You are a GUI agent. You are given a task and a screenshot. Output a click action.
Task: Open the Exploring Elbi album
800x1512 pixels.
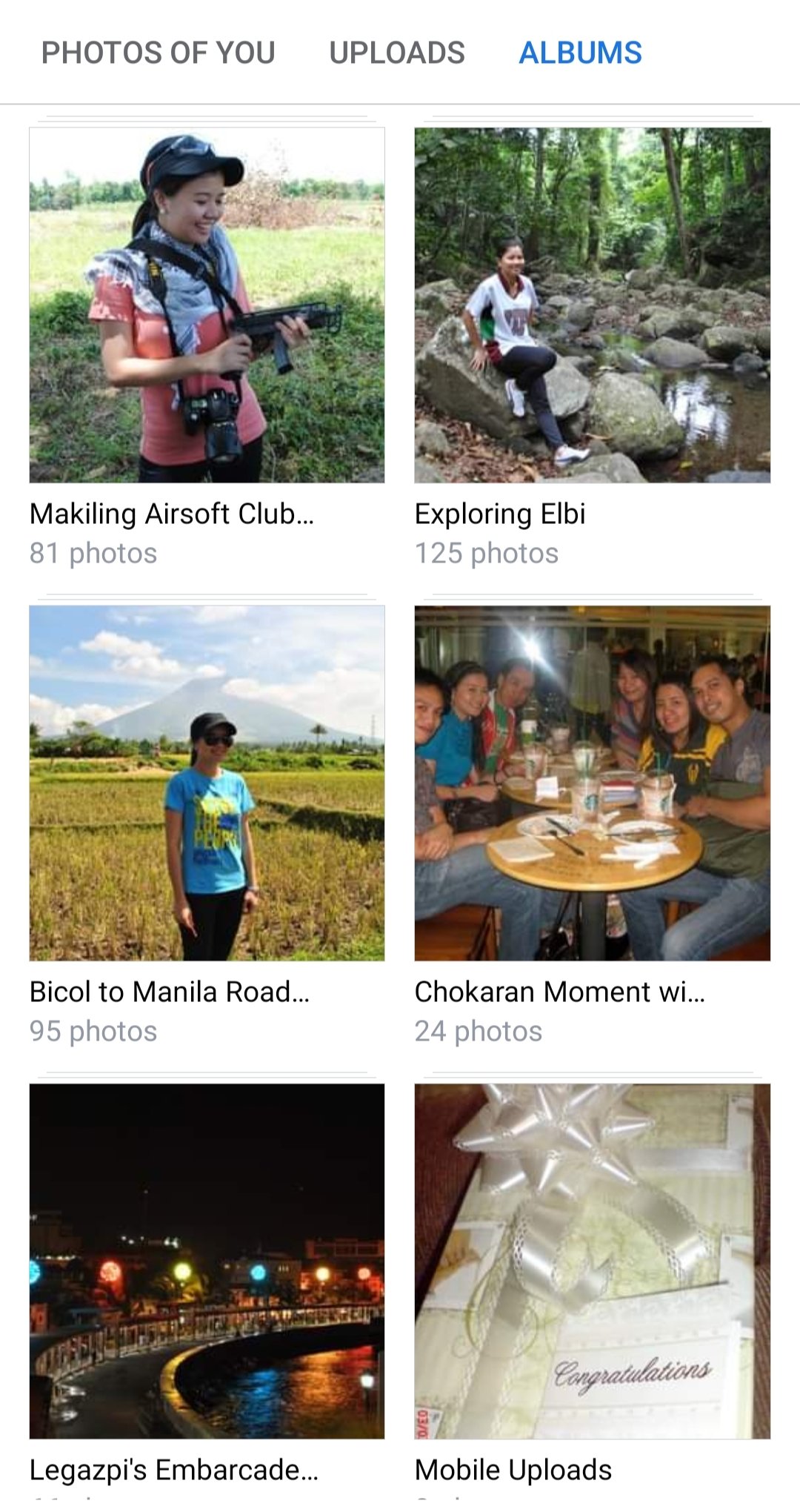pos(592,305)
